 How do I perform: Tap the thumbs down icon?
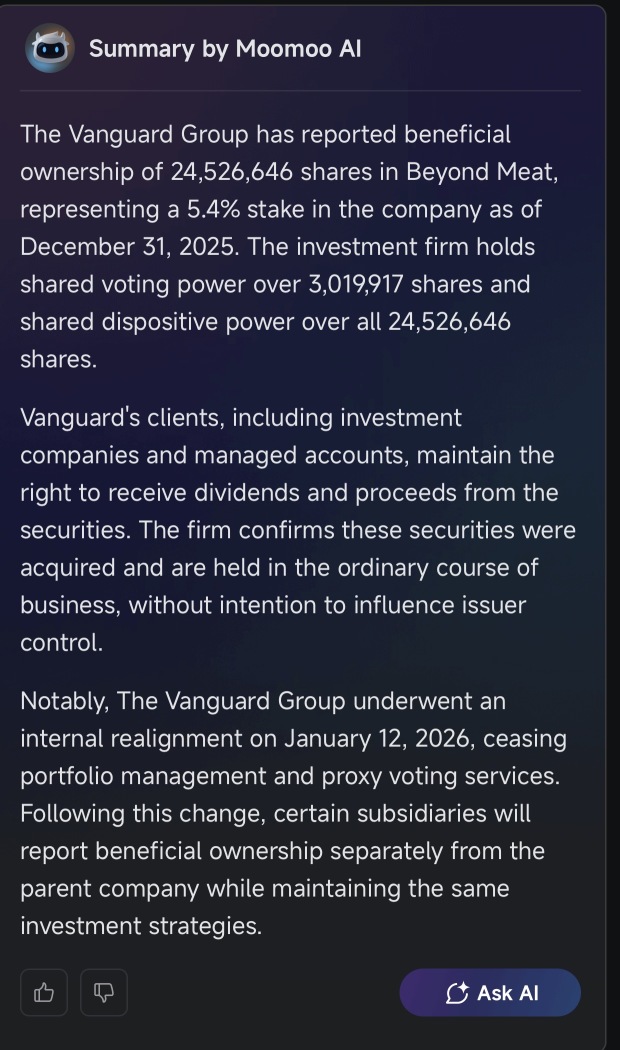104,992
